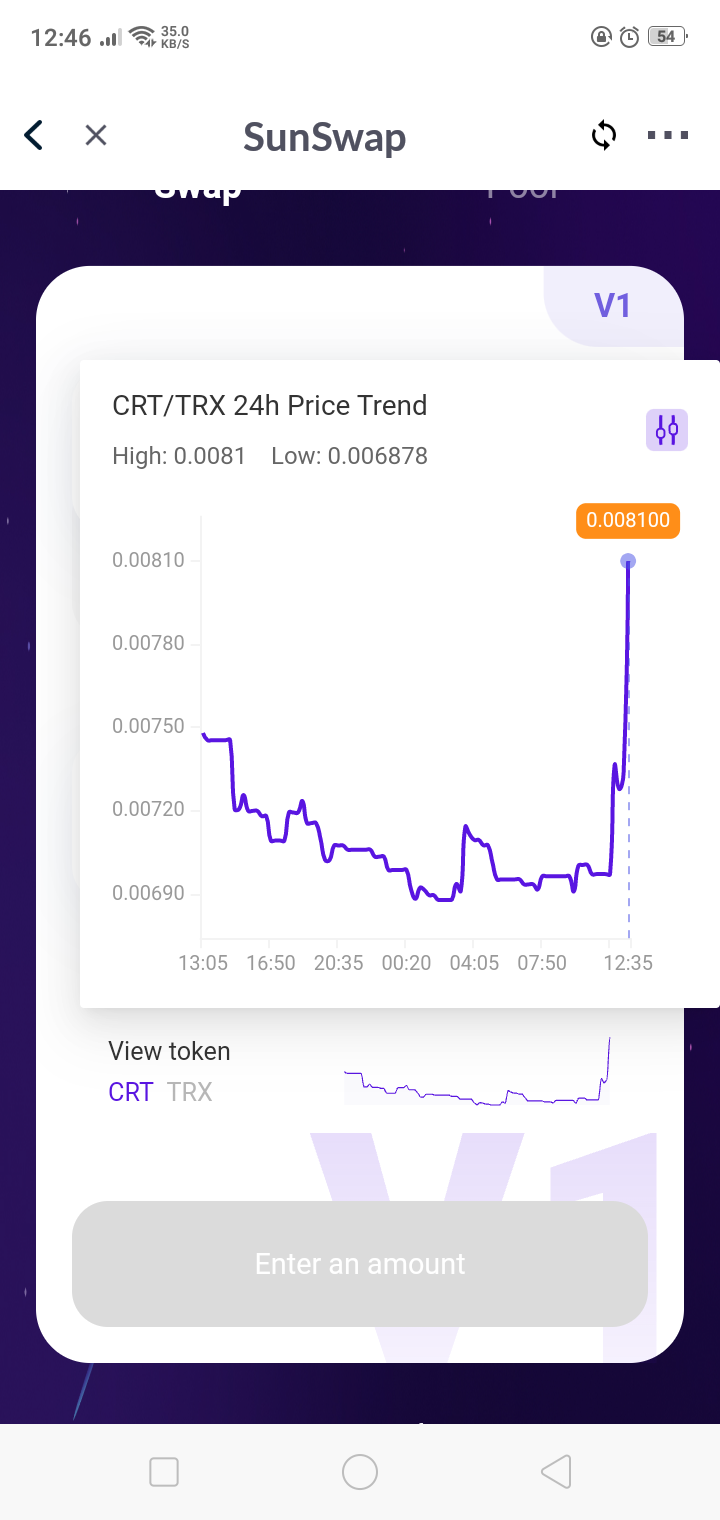Select TRX under View token
The width and height of the screenshot is (720, 1520).
(x=190, y=1092)
